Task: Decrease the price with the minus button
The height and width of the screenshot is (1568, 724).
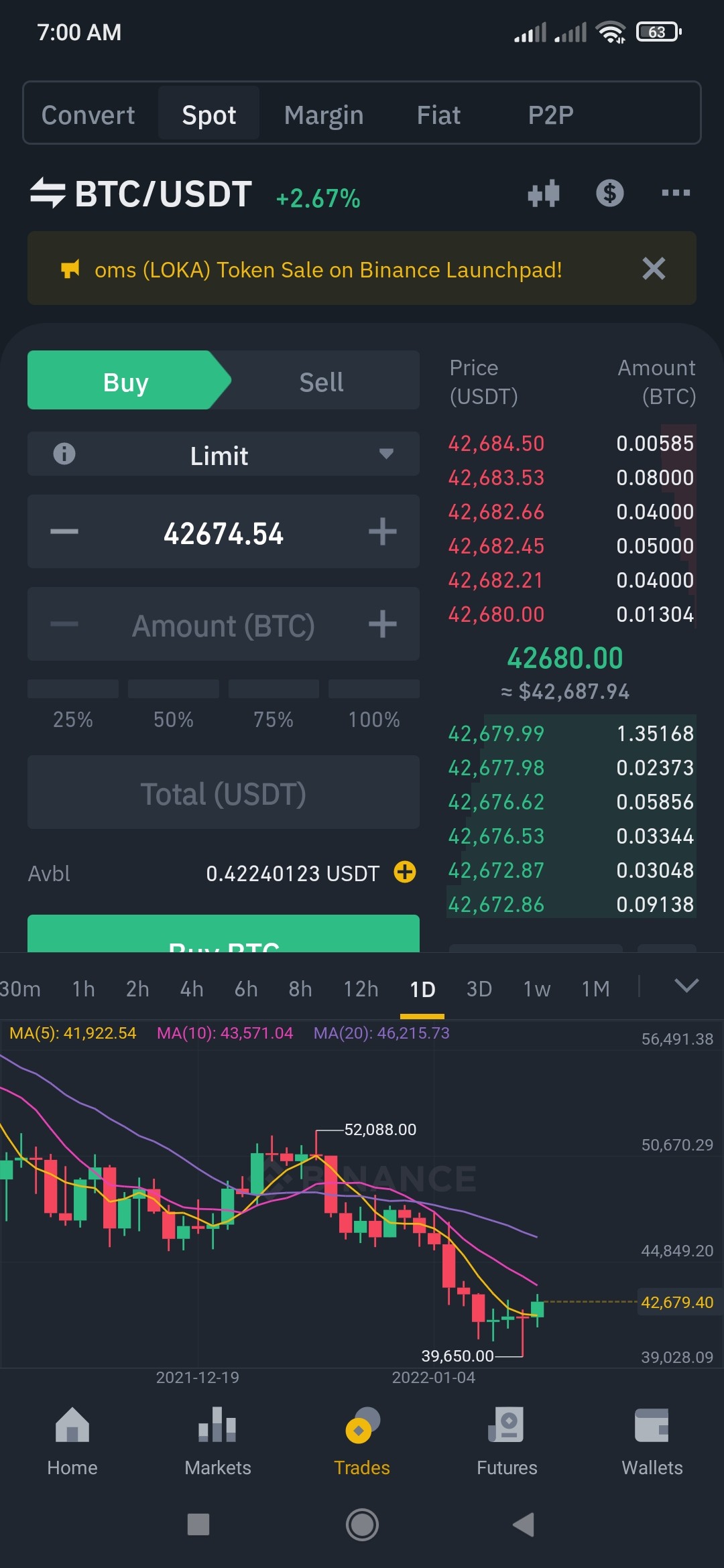Action: [x=64, y=532]
